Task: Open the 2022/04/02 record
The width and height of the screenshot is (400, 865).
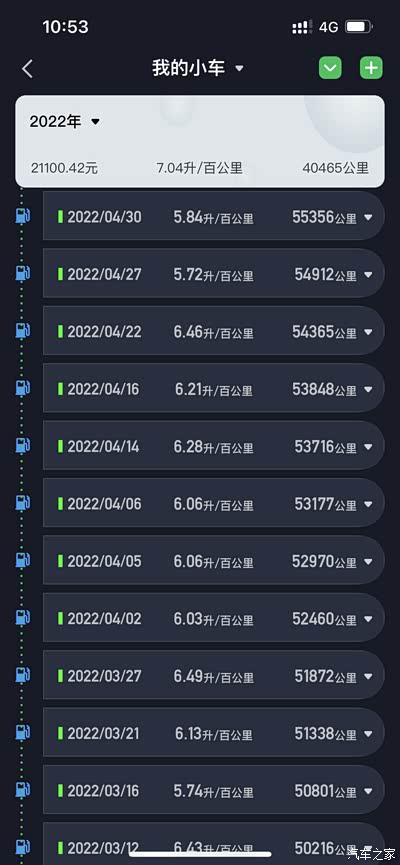Action: tap(214, 618)
